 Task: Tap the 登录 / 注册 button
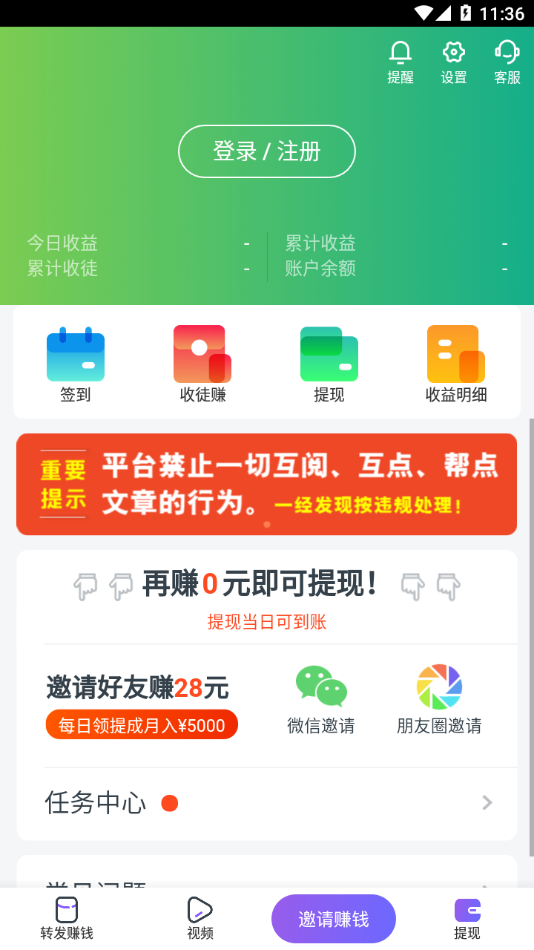pyautogui.click(x=267, y=151)
